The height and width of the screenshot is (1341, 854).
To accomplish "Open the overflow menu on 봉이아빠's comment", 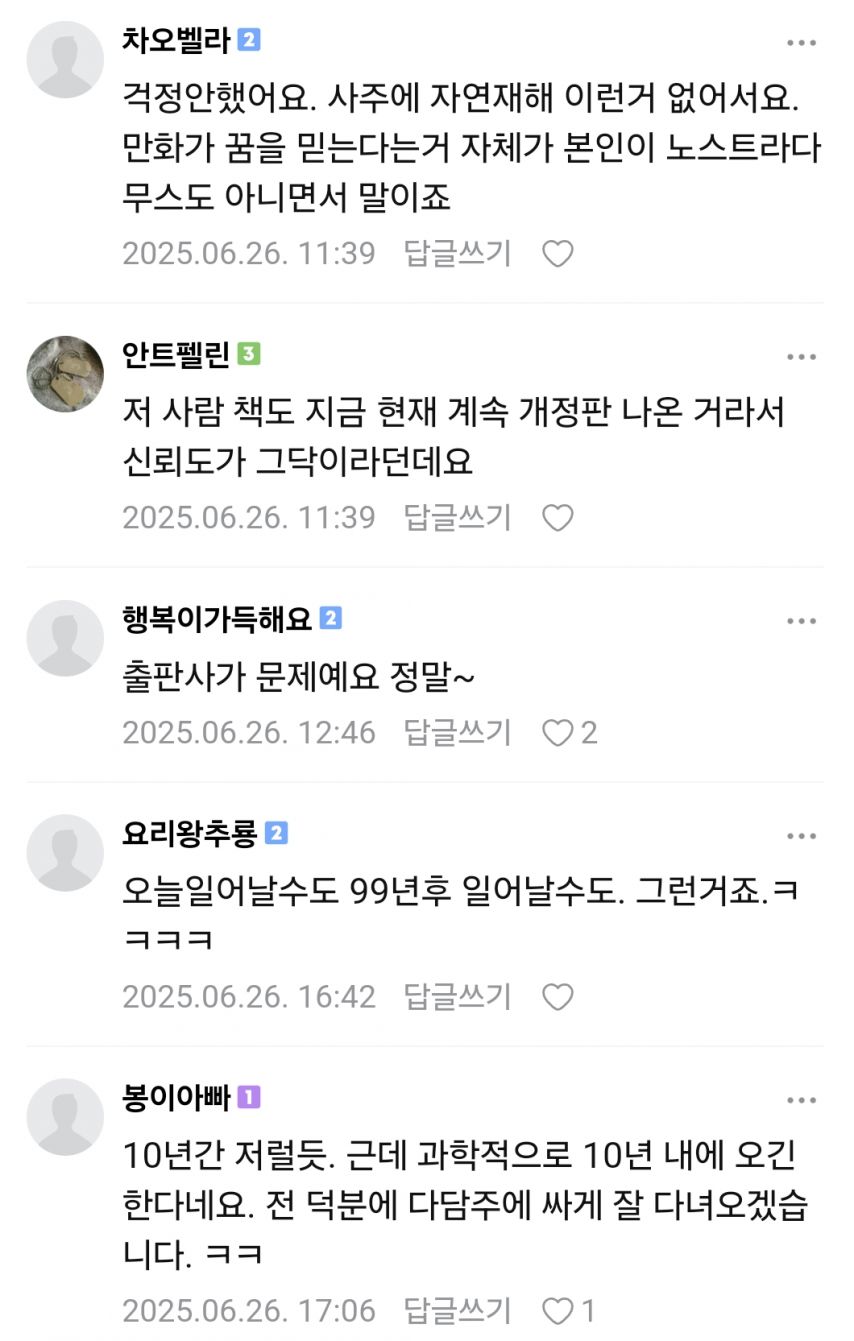I will [801, 1101].
